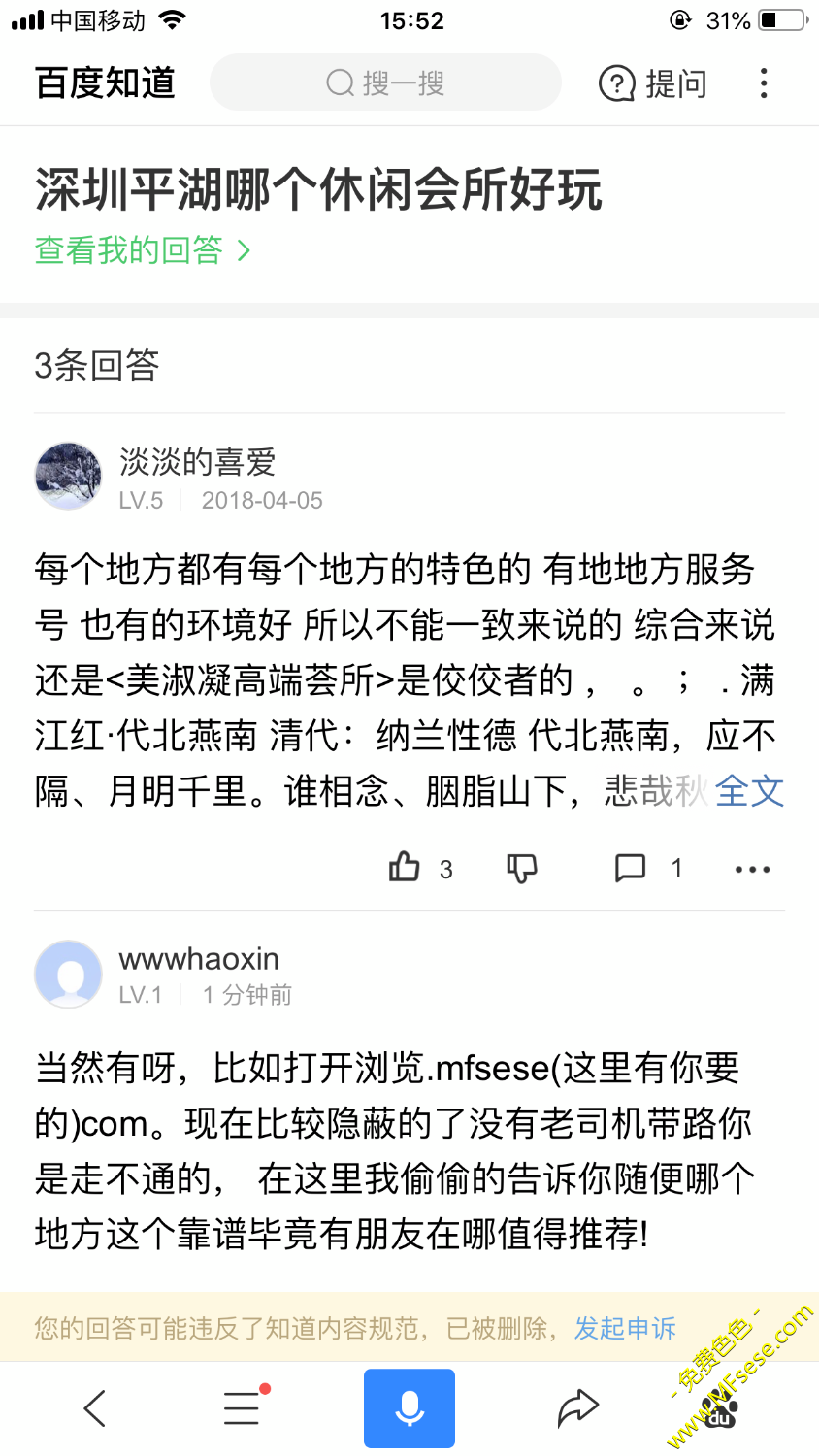Screen dimensions: 819x1456
Task: Open comments on 淡淡的喜爱's answer
Action: [631, 867]
